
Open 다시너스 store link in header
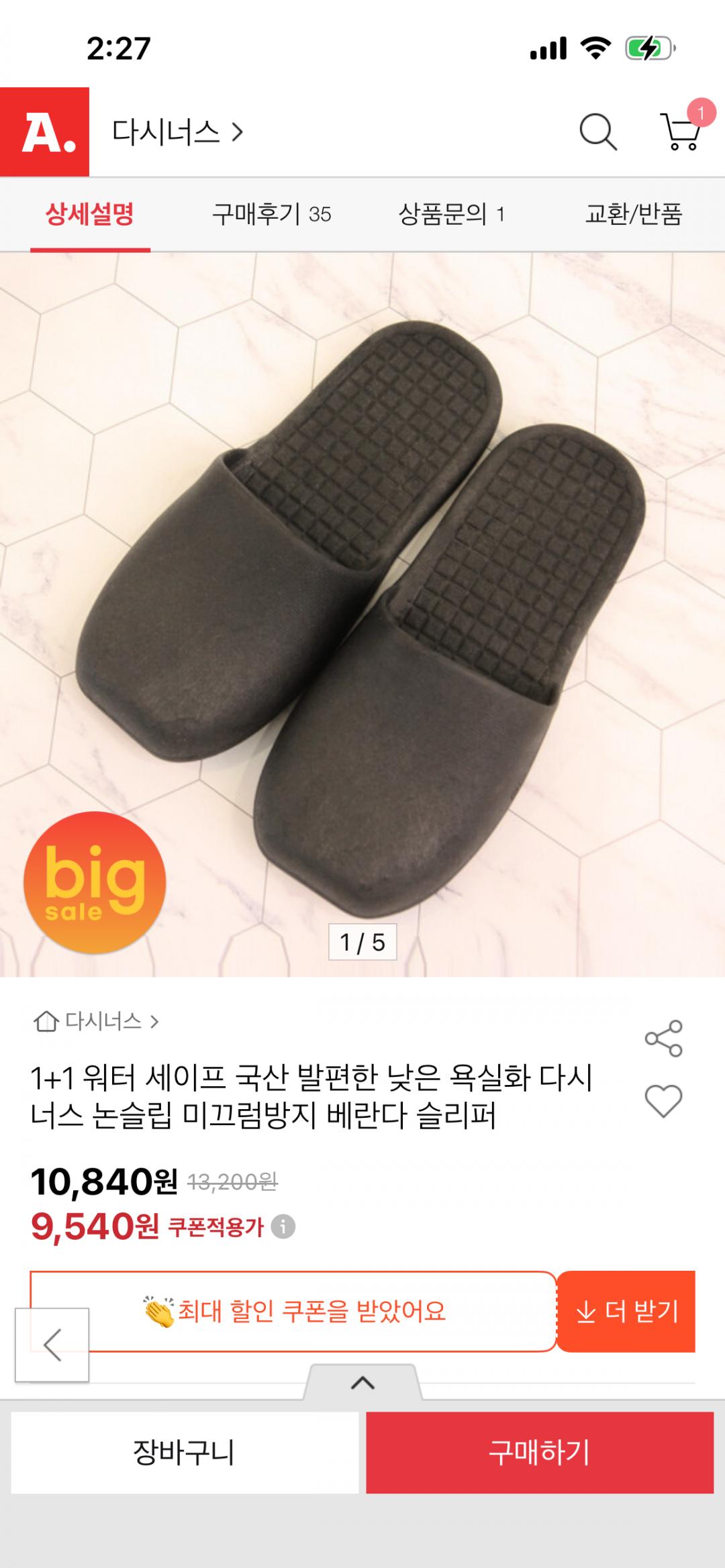(x=177, y=132)
